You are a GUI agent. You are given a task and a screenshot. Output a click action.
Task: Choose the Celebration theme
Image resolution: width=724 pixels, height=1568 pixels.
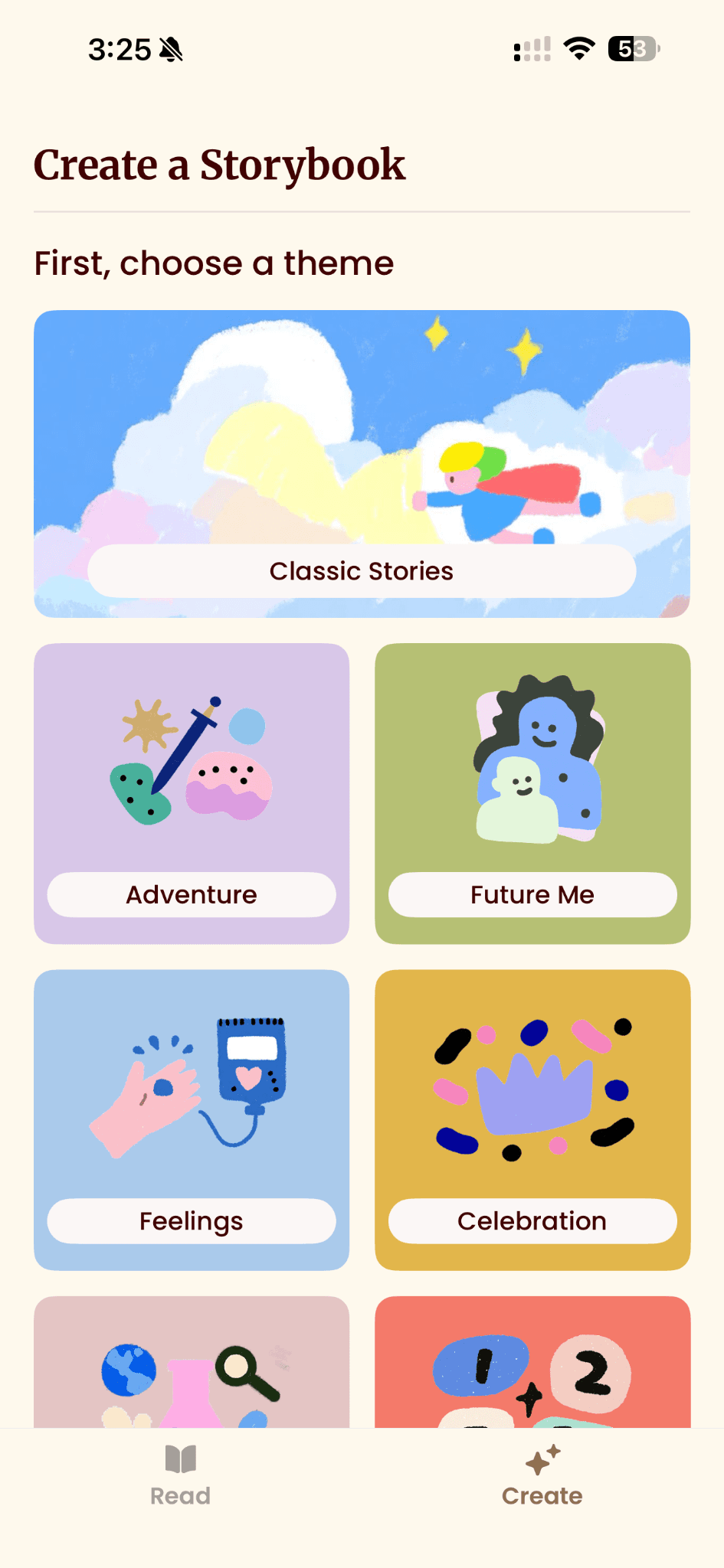(532, 1220)
